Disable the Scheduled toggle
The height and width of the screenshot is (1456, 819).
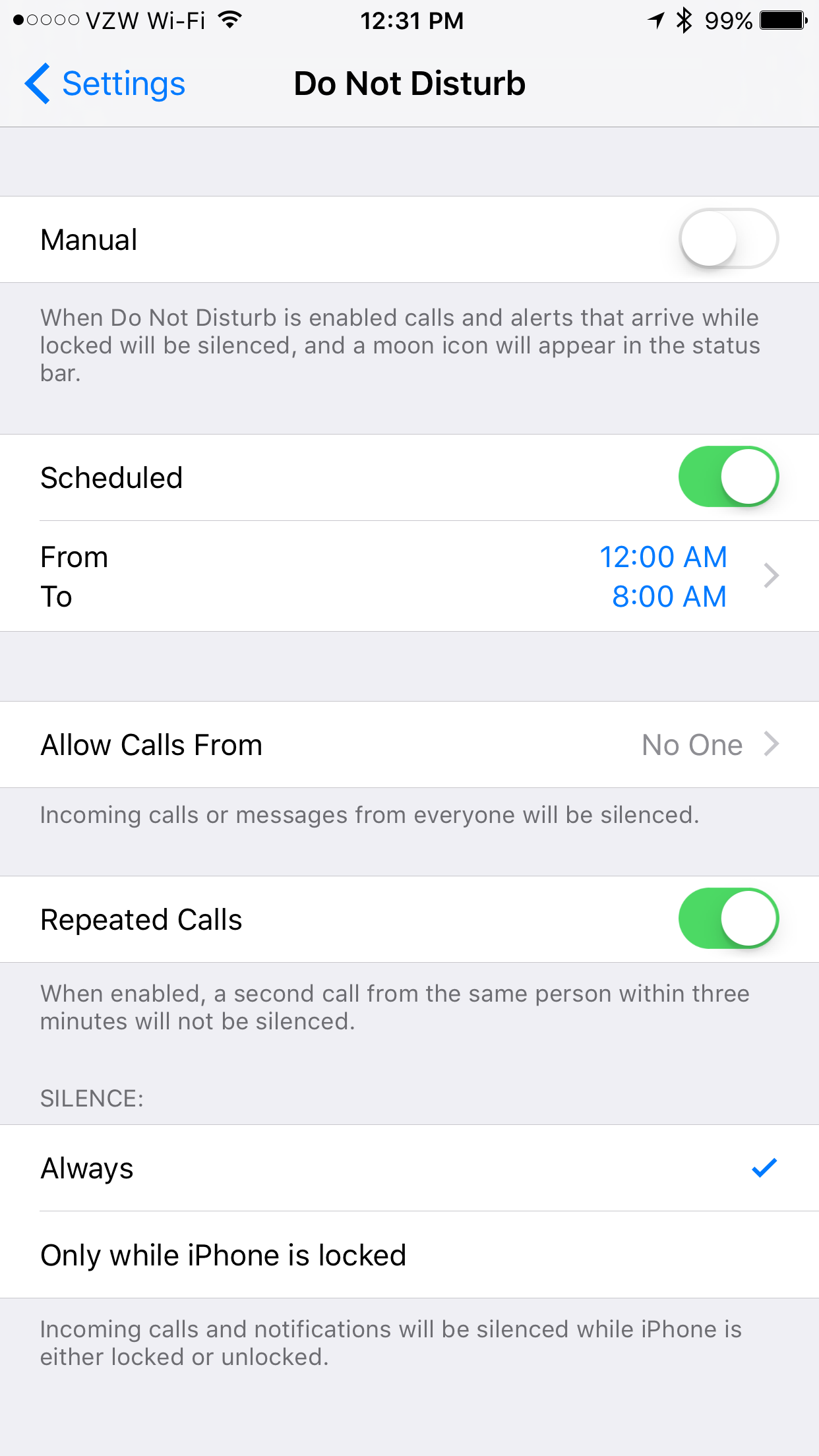(729, 477)
